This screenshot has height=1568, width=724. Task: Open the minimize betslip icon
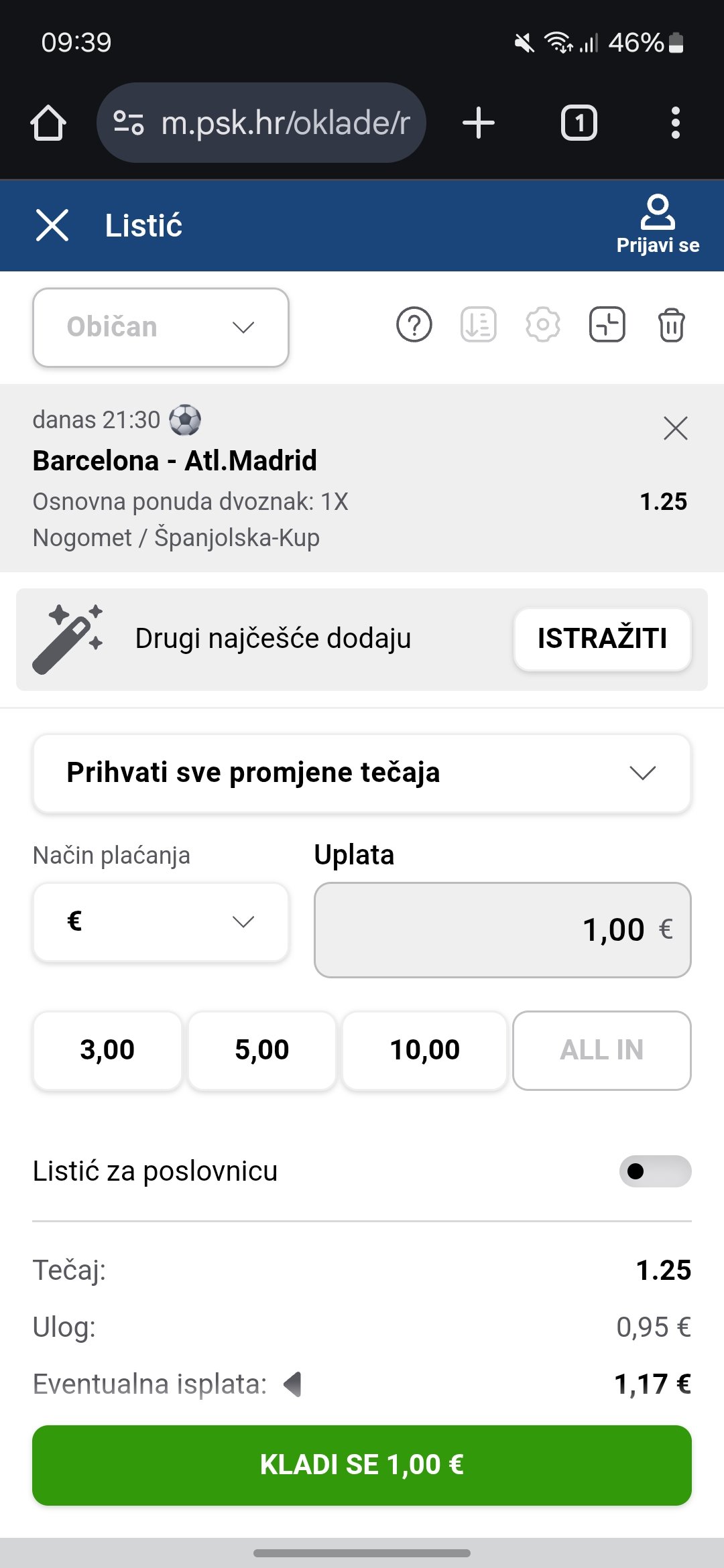click(x=607, y=326)
